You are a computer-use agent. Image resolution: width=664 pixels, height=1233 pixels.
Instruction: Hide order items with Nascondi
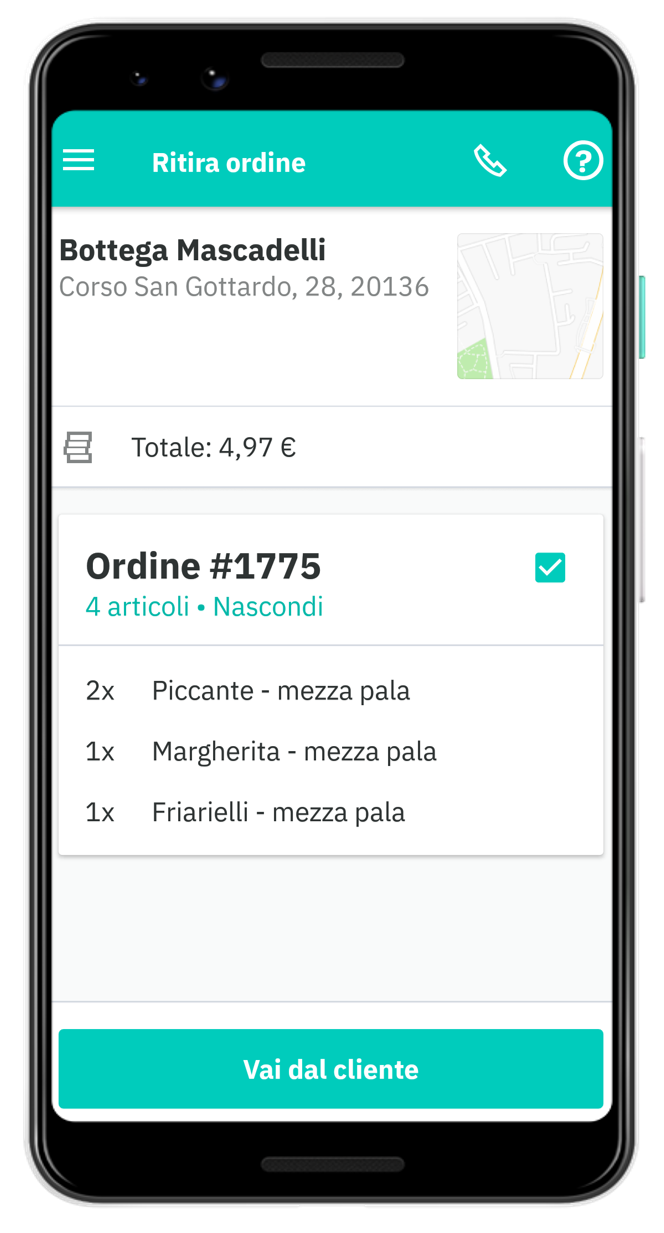(x=268, y=607)
